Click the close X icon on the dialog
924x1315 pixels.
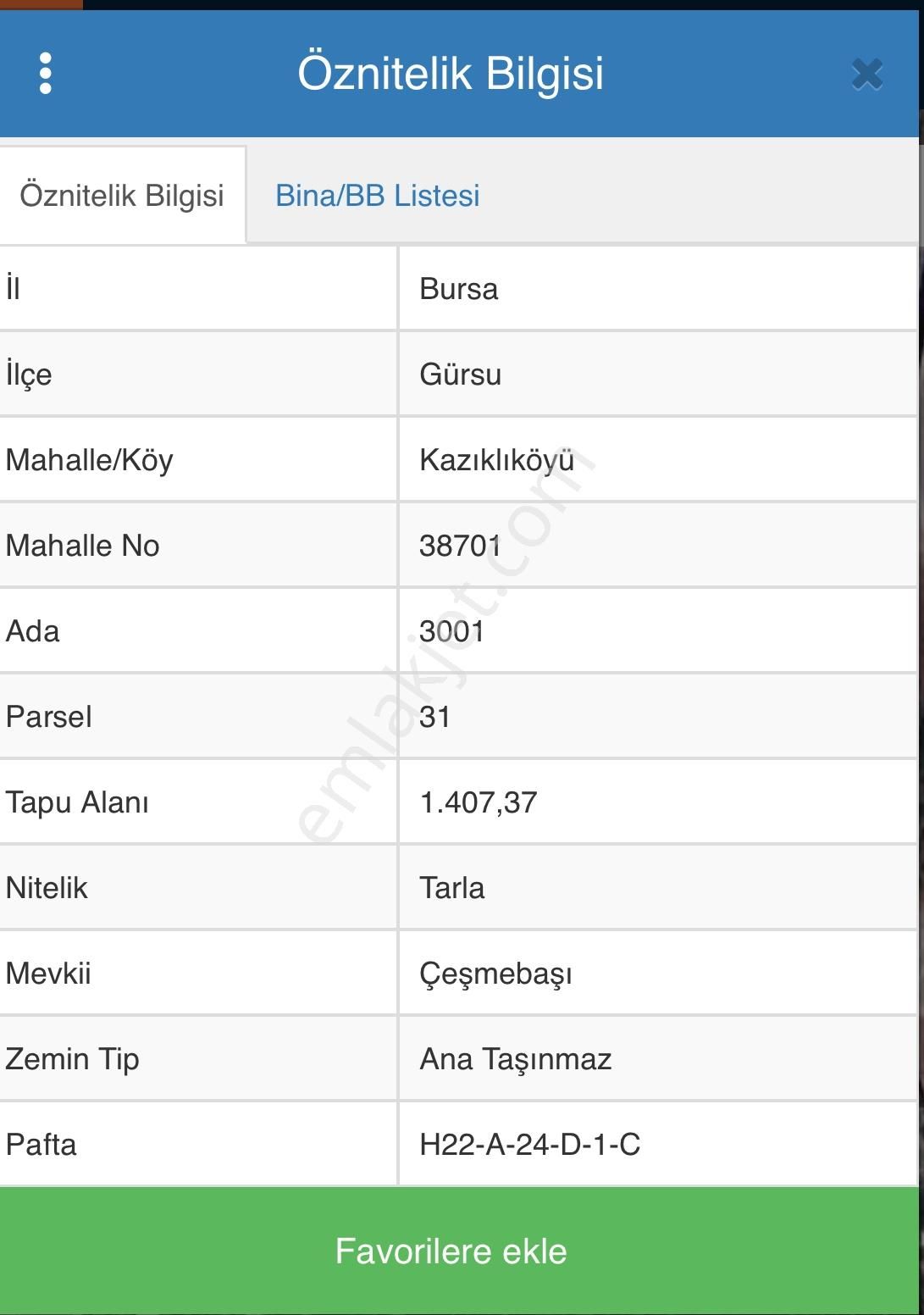click(866, 75)
